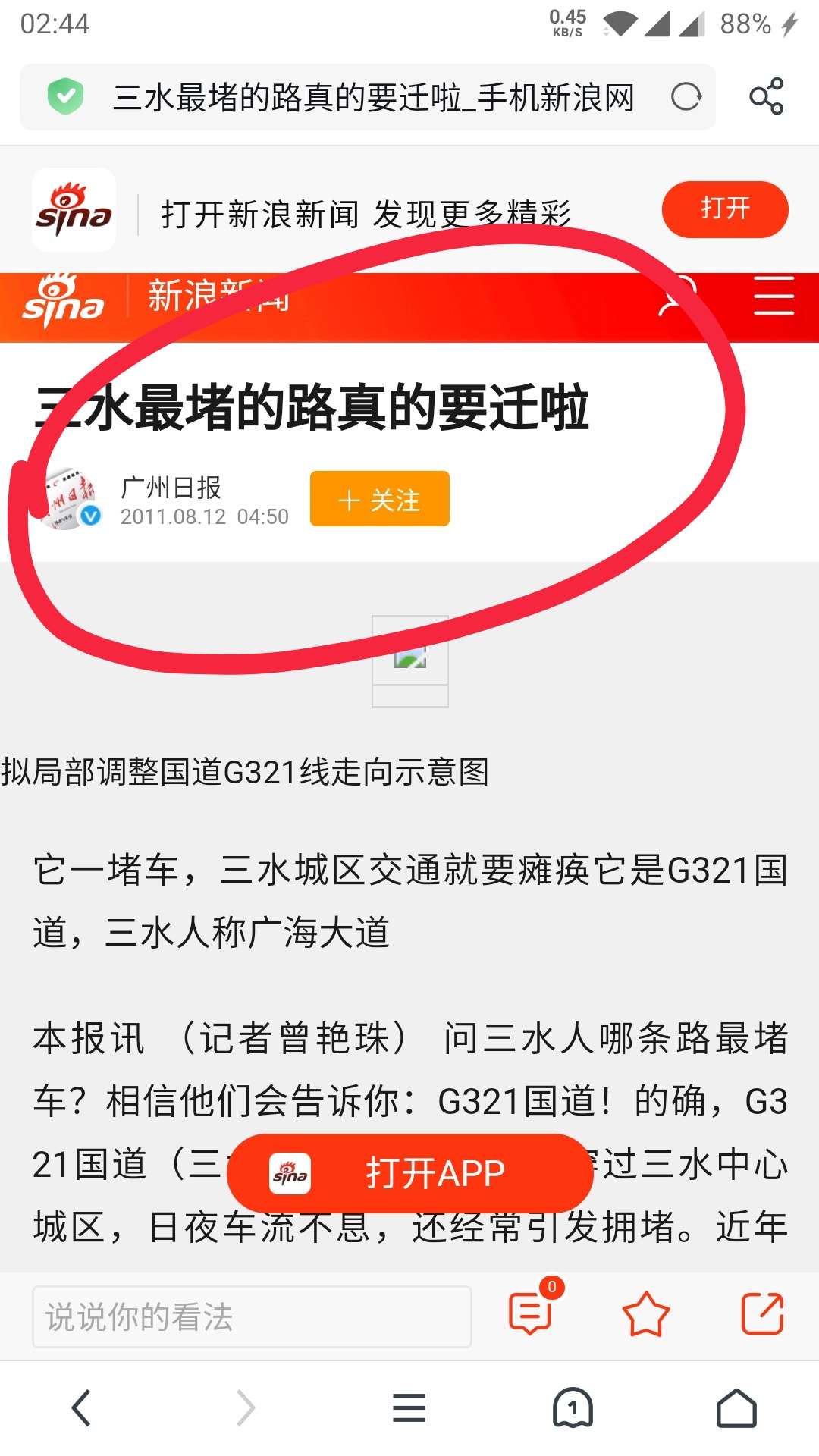Open the browser menu in bottom toolbar
The height and width of the screenshot is (1456, 819).
click(x=409, y=1408)
